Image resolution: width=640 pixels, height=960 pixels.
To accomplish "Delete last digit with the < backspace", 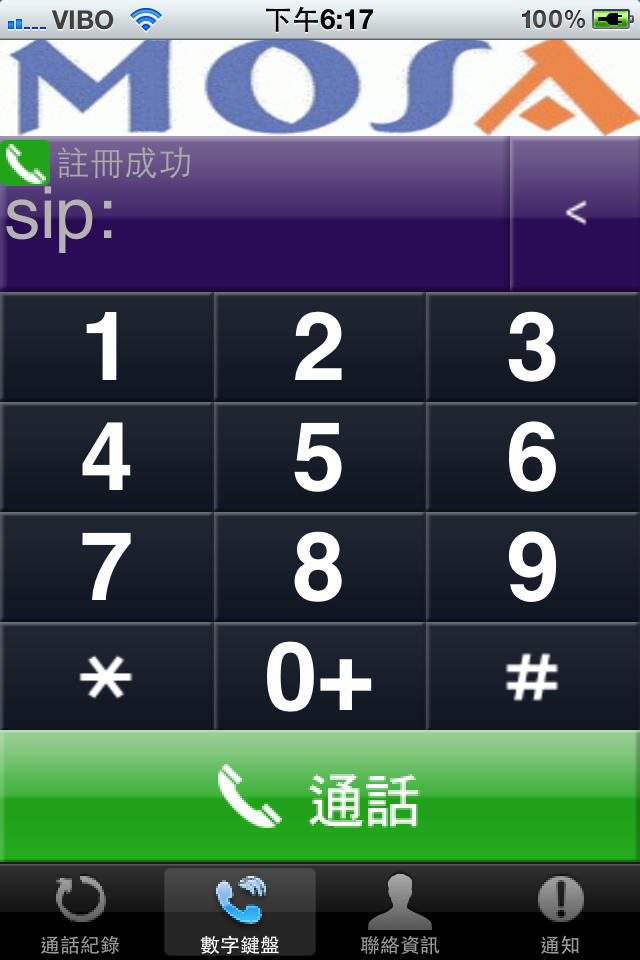I will tap(575, 213).
